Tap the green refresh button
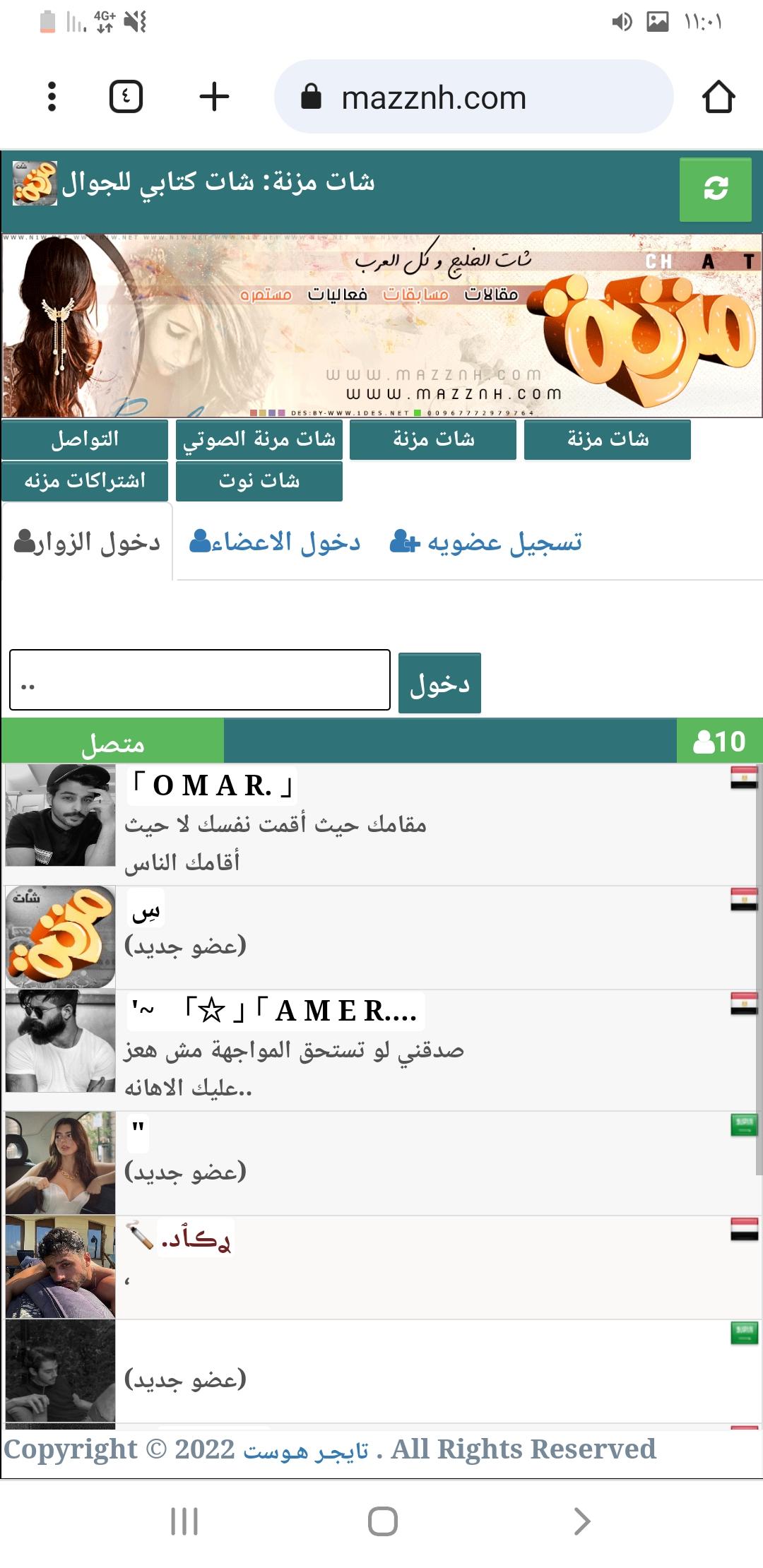The height and width of the screenshot is (1568, 763). 715,189
